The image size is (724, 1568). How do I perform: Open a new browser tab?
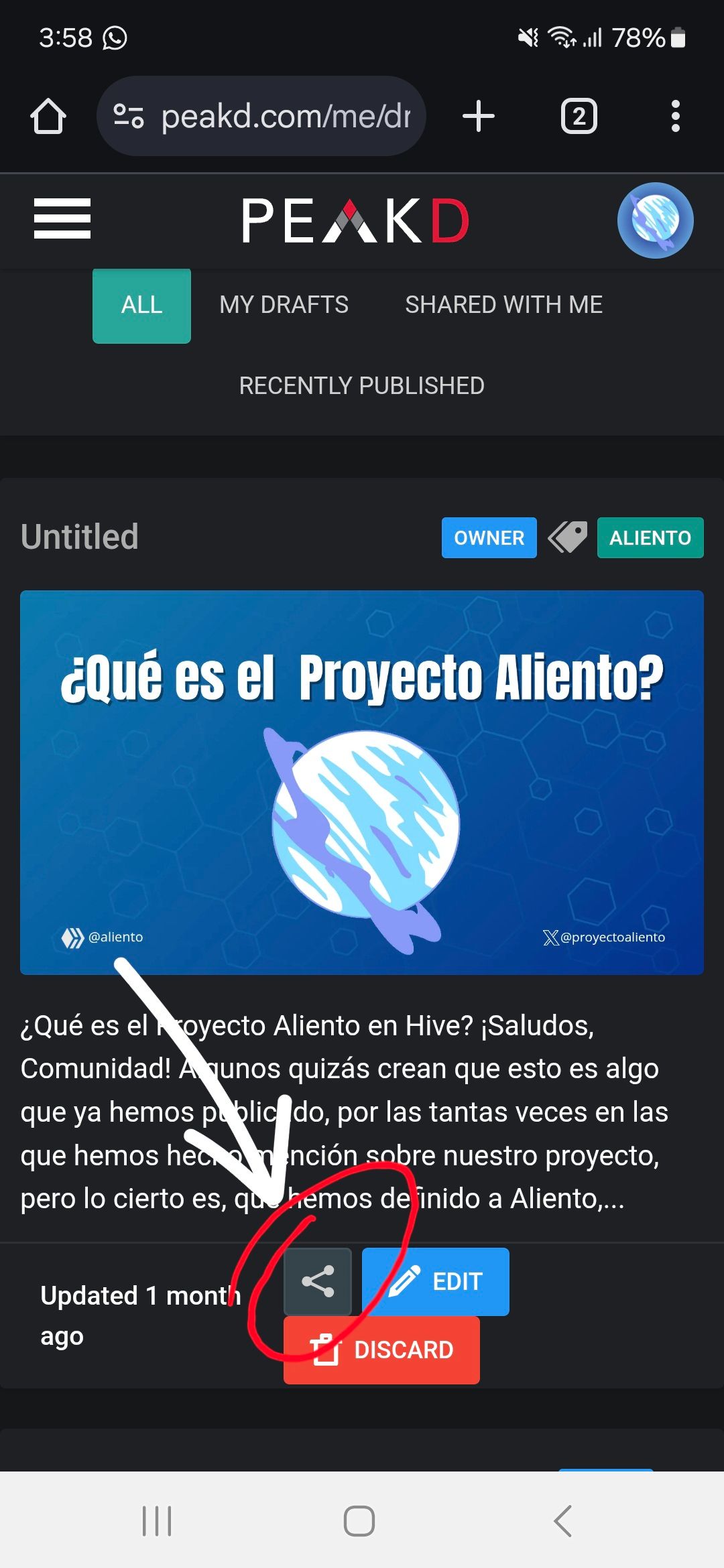(x=479, y=117)
